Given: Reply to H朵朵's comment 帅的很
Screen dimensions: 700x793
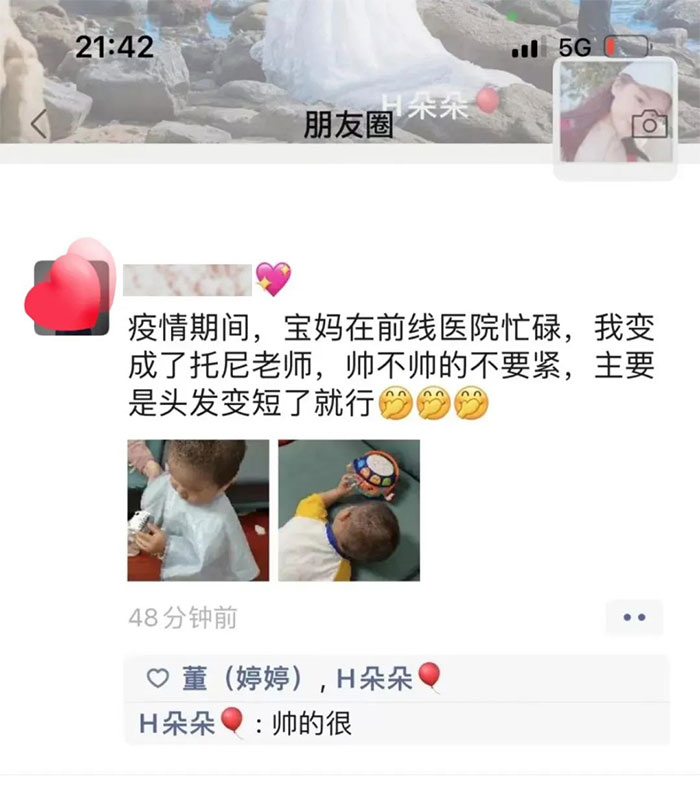Looking at the screenshot, I should [310, 722].
